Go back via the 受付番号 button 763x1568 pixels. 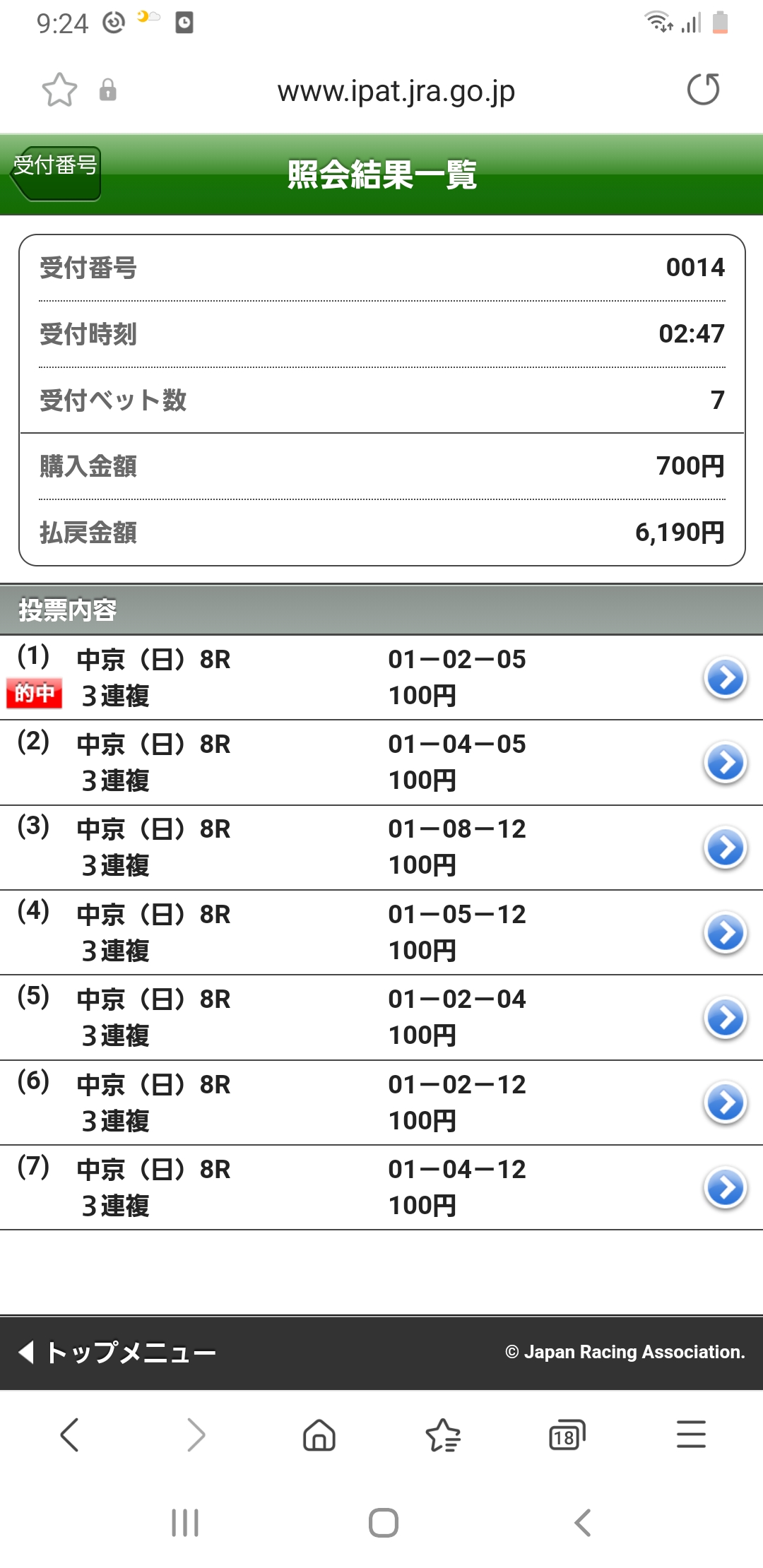(x=57, y=172)
